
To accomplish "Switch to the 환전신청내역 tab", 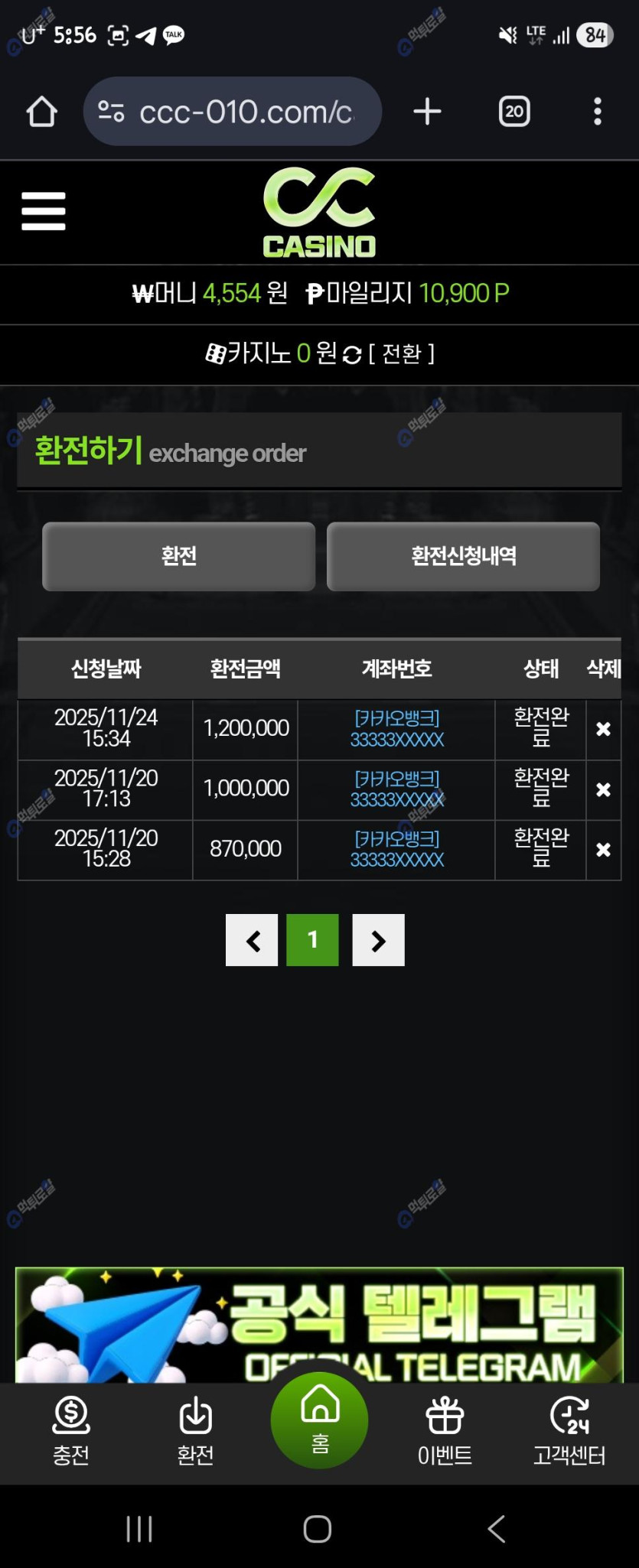I will (x=463, y=556).
